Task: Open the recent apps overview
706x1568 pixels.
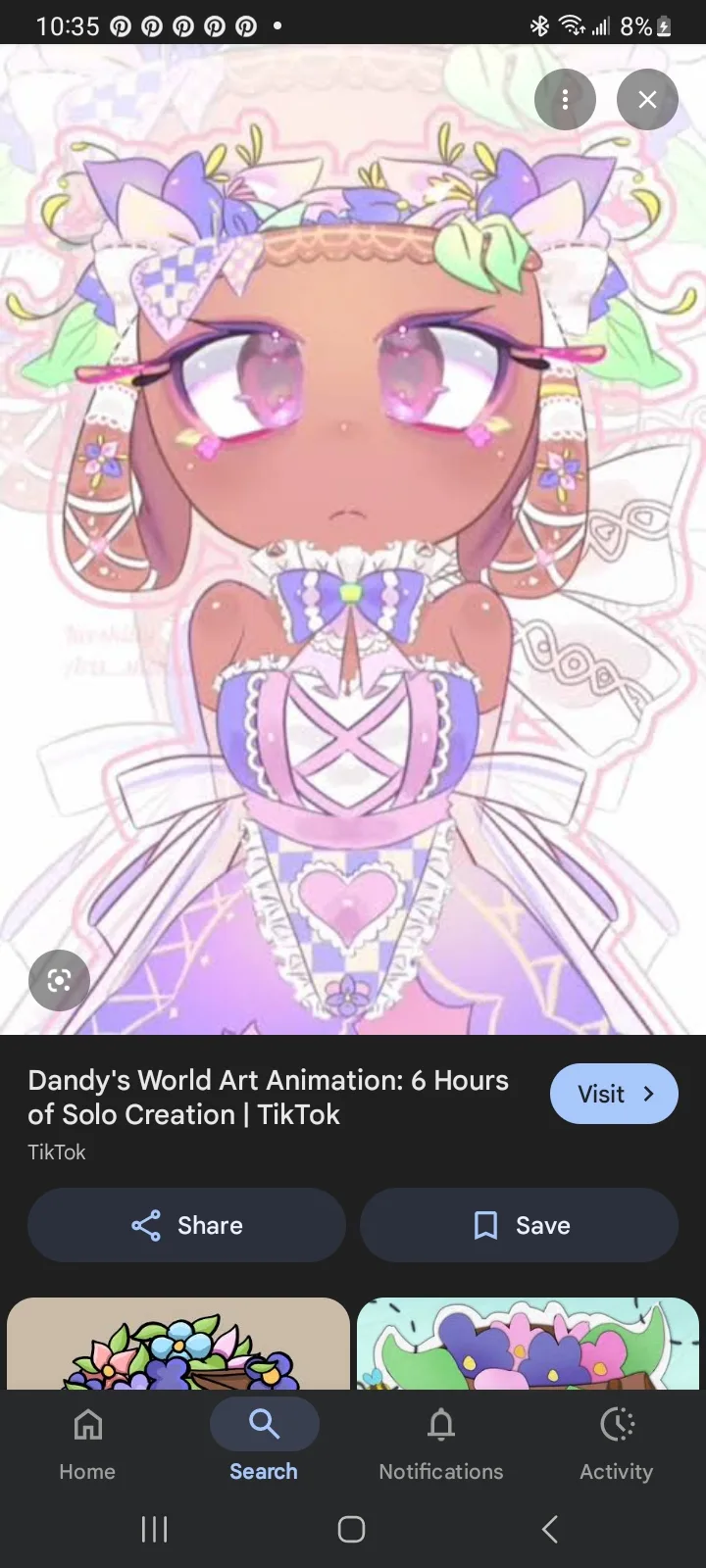Action: (154, 1529)
